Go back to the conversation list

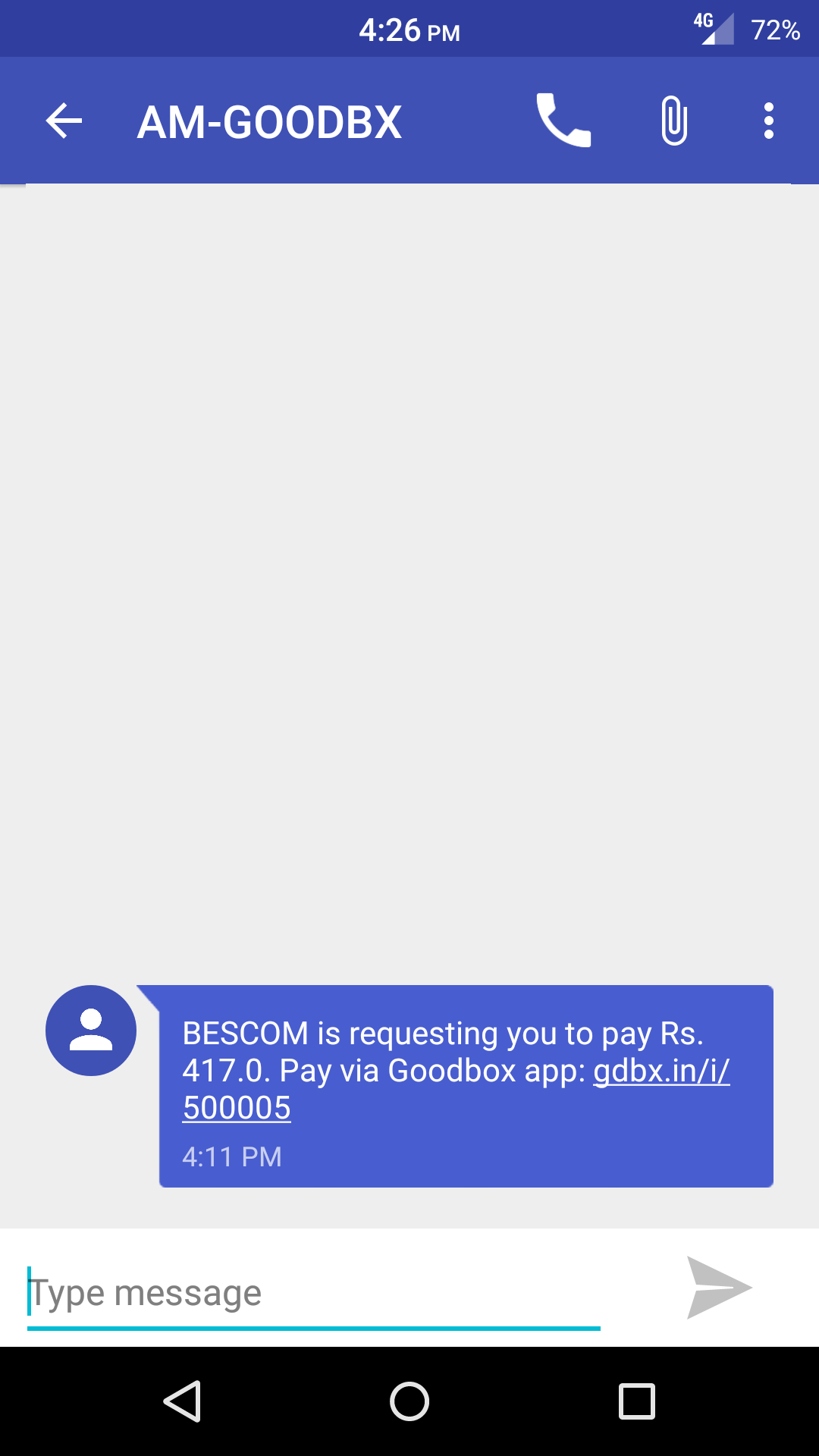pos(64,121)
